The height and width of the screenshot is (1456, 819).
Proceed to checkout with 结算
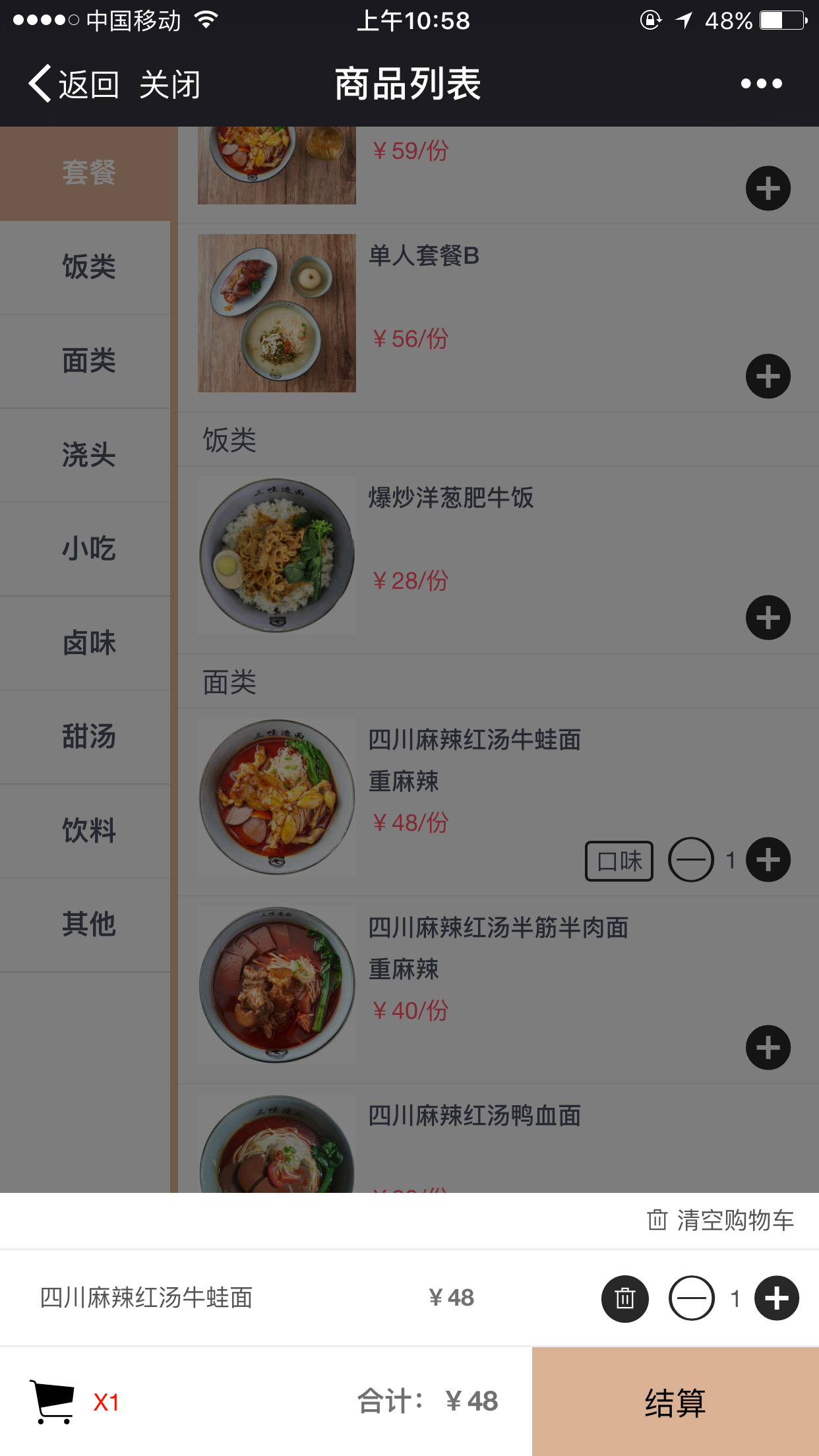coord(675,1402)
